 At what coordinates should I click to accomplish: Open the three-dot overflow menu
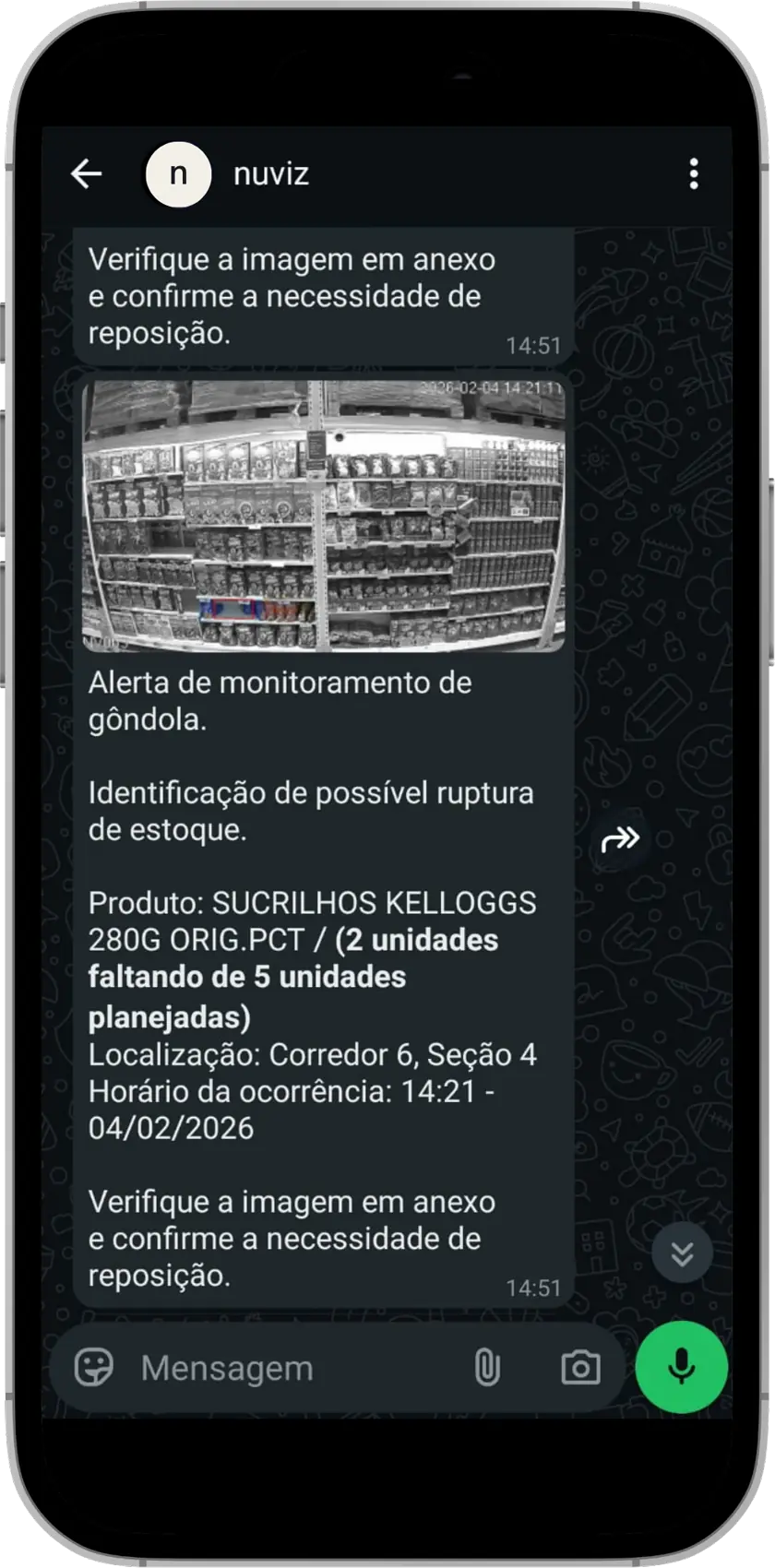coord(693,173)
